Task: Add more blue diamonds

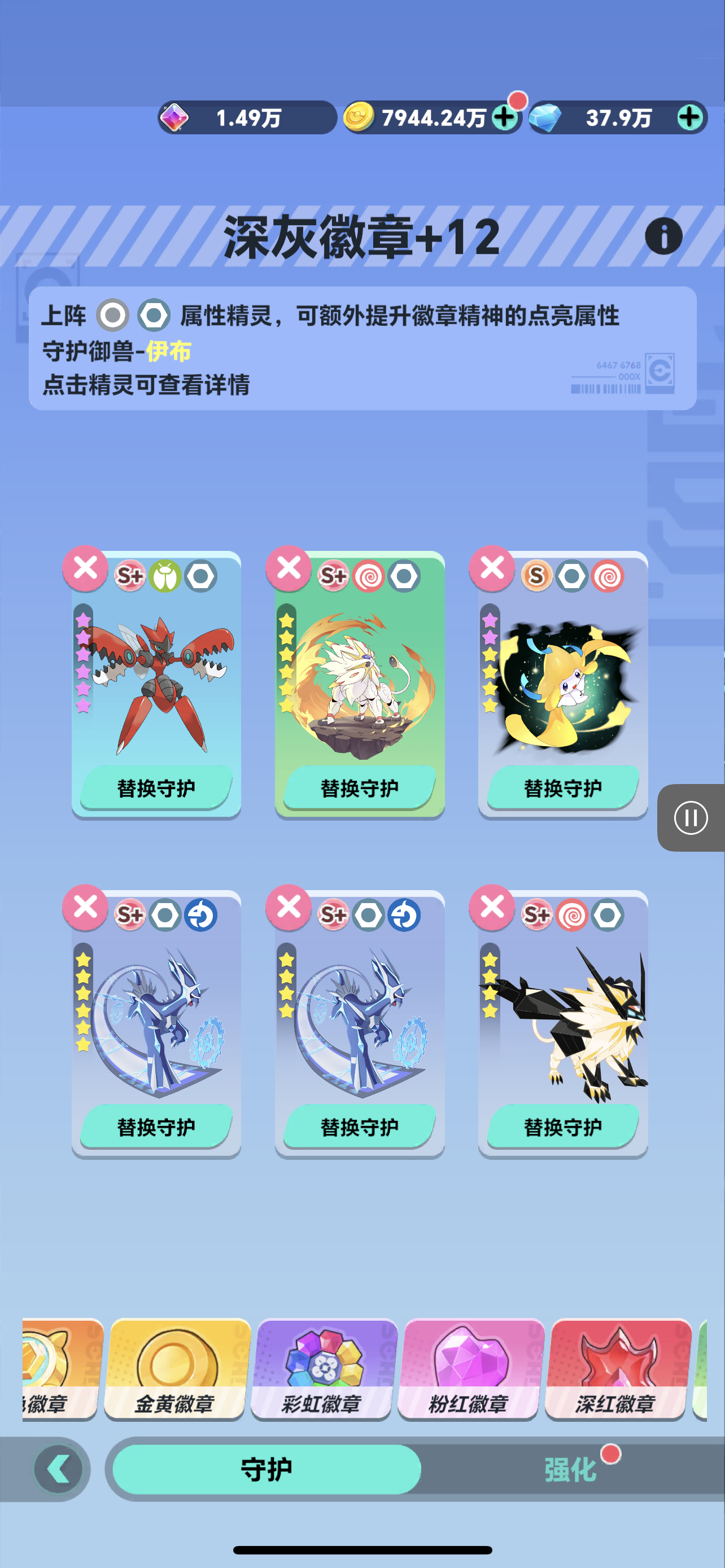Action: pyautogui.click(x=691, y=117)
